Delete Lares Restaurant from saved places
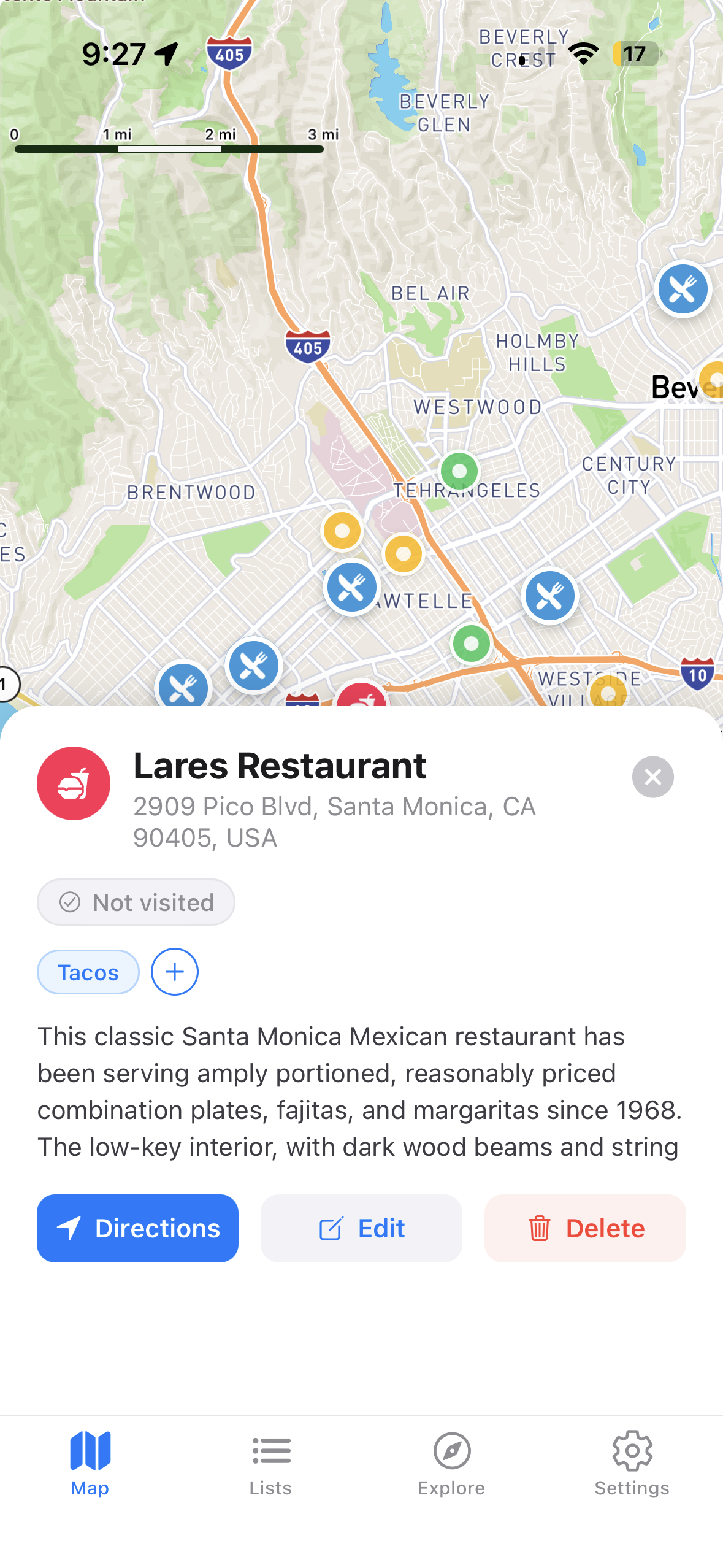The width and height of the screenshot is (723, 1568). click(x=585, y=1228)
